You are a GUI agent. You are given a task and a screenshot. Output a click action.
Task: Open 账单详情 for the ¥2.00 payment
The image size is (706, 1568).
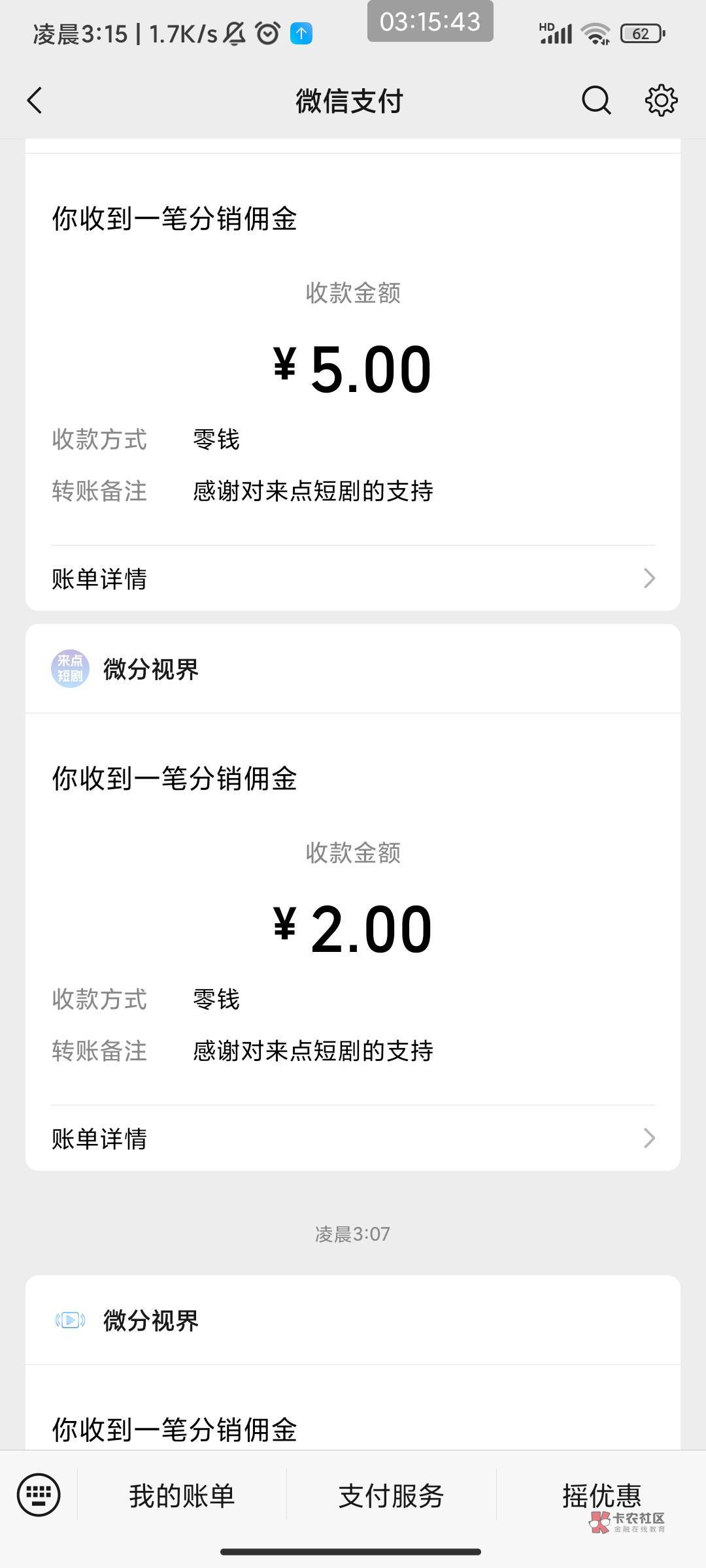click(x=353, y=1138)
